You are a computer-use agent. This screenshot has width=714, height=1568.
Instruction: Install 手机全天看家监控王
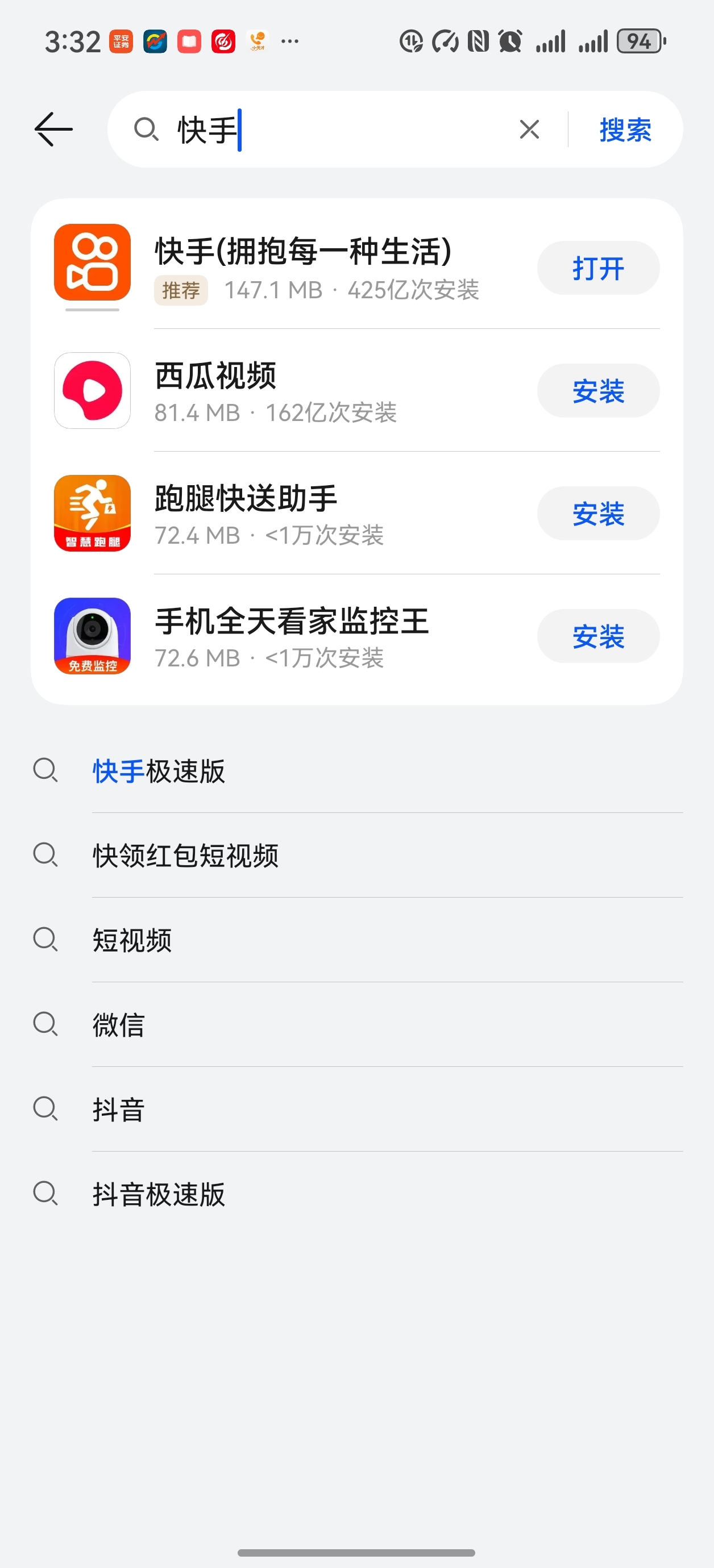pyautogui.click(x=597, y=636)
